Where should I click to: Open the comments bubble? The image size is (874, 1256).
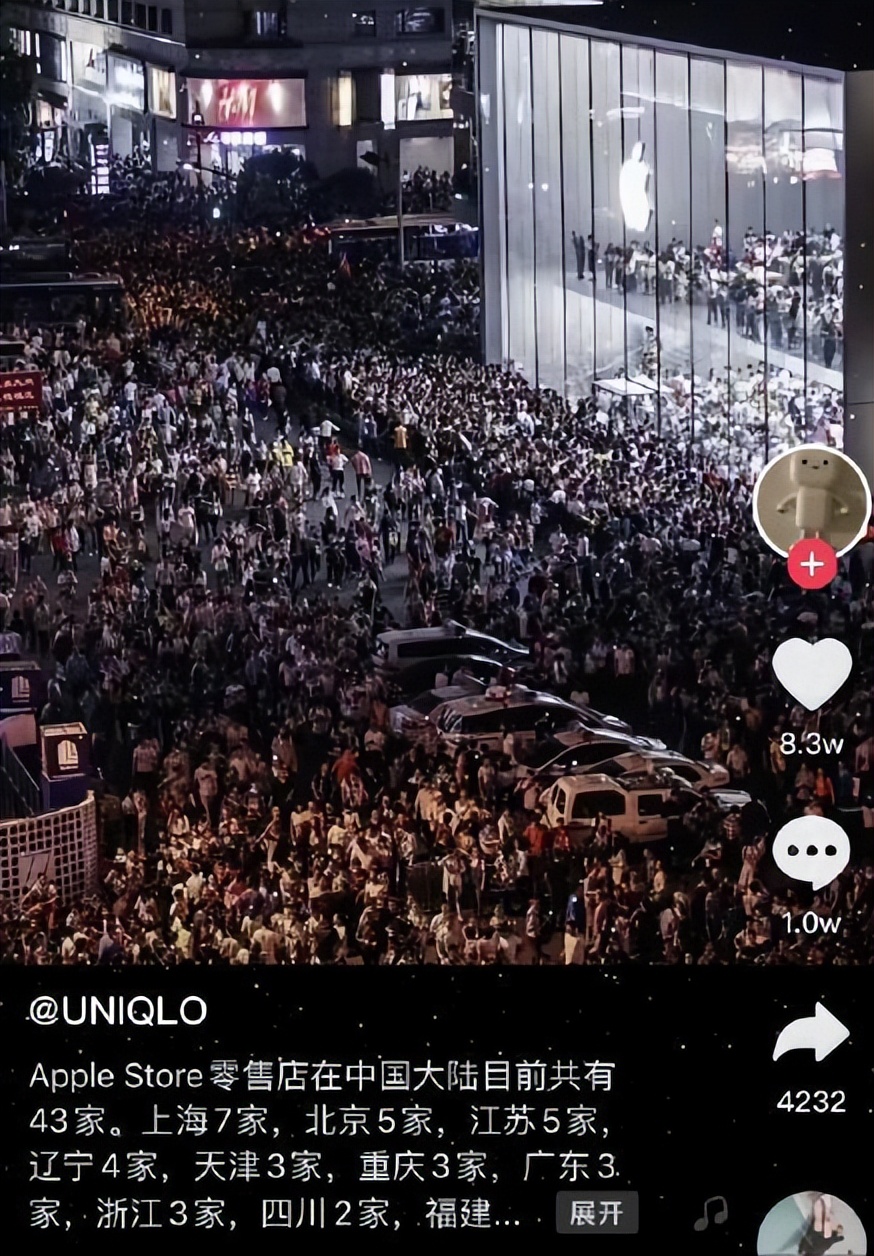[x=811, y=852]
